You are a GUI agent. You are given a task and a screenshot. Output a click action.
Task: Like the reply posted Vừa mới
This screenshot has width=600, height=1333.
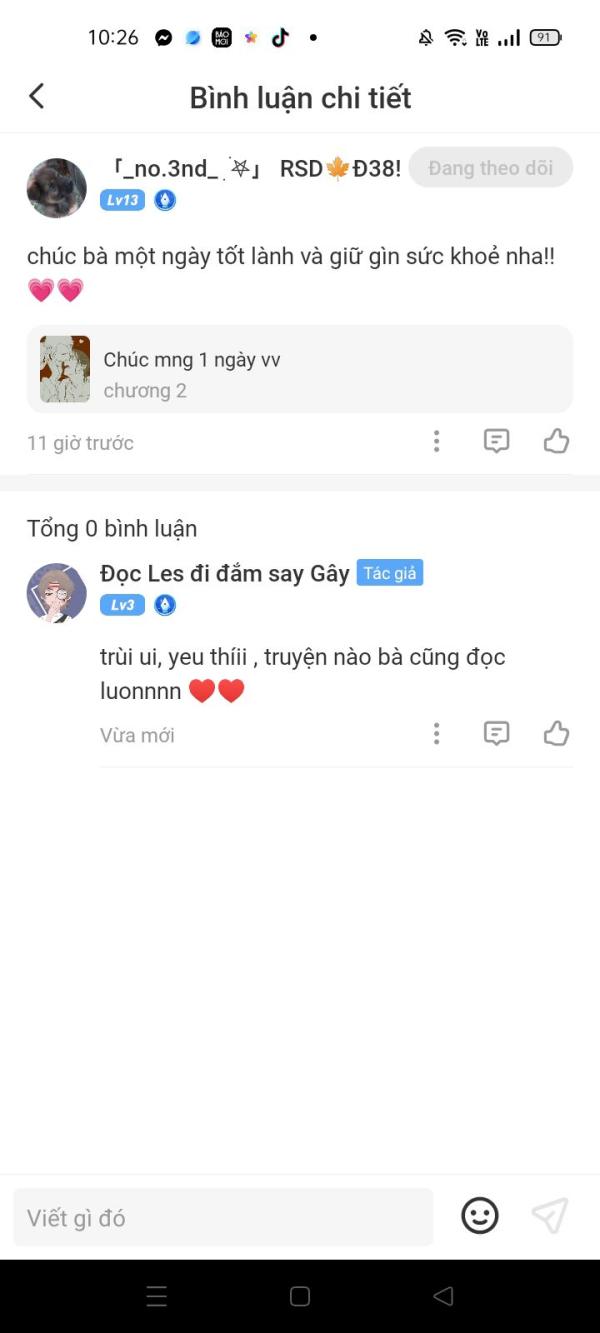[556, 734]
